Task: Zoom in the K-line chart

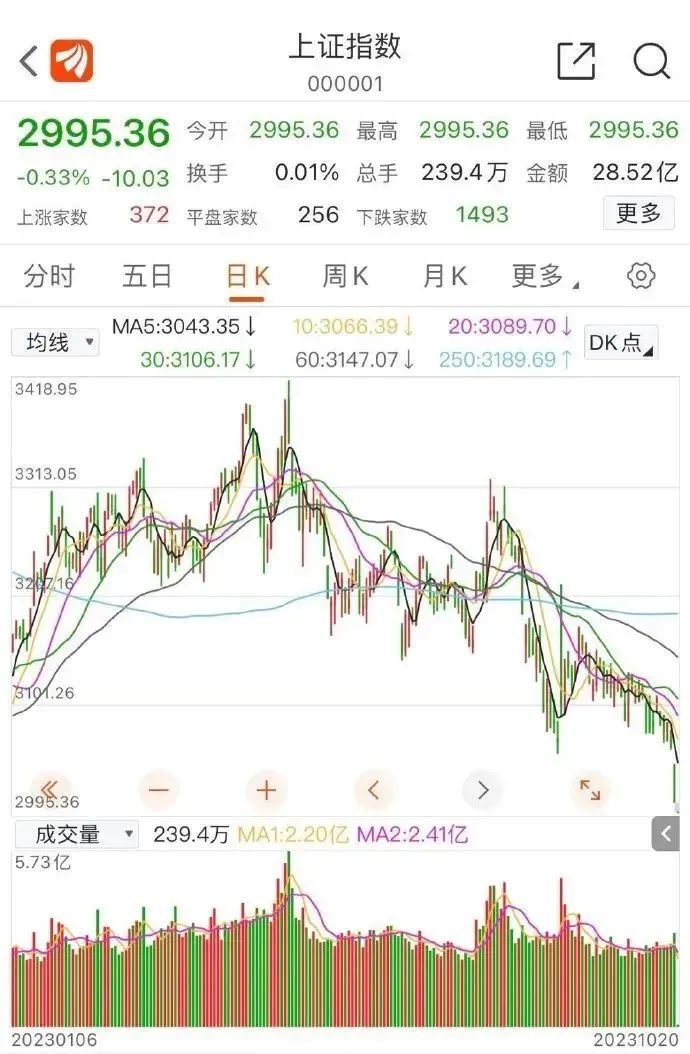Action: click(266, 790)
